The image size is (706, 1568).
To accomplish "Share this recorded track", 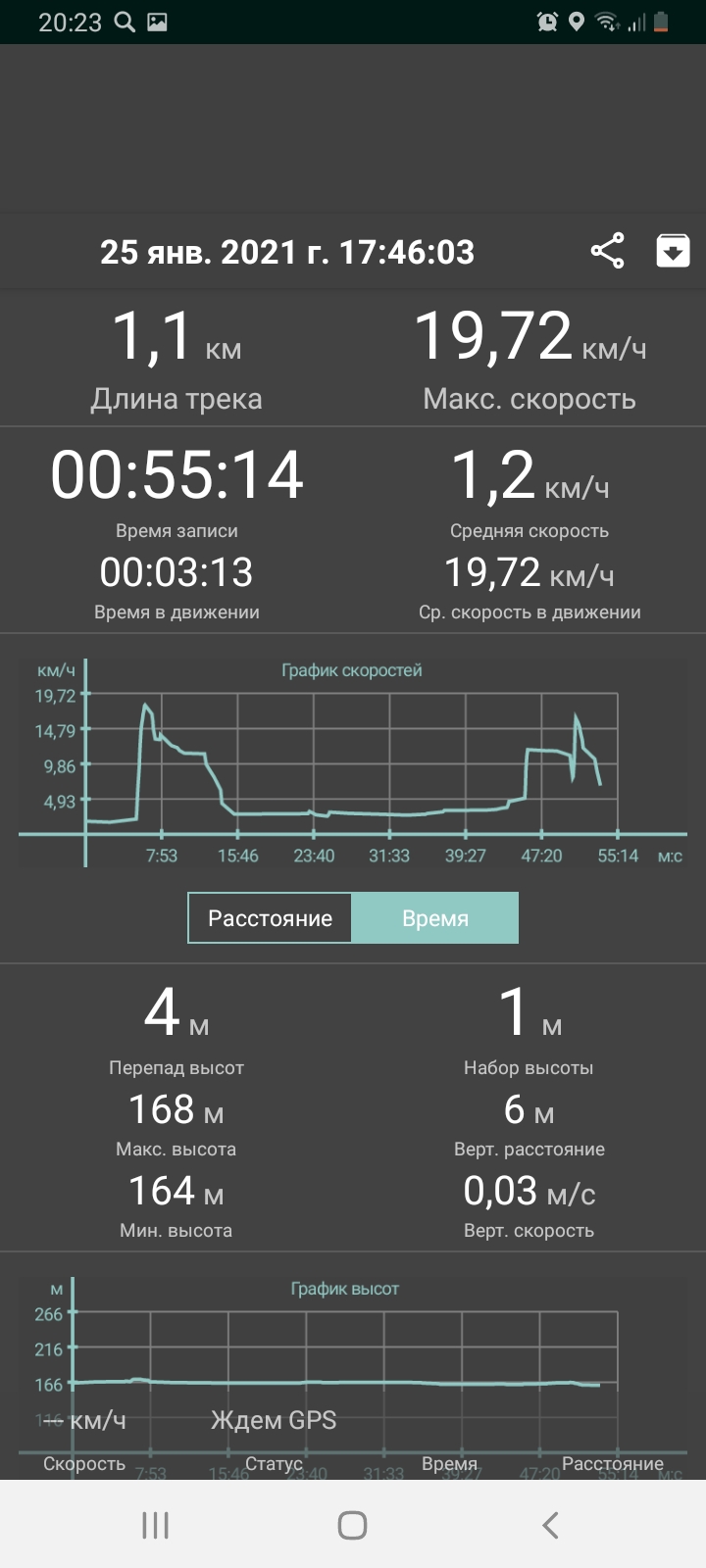I will pyautogui.click(x=607, y=251).
